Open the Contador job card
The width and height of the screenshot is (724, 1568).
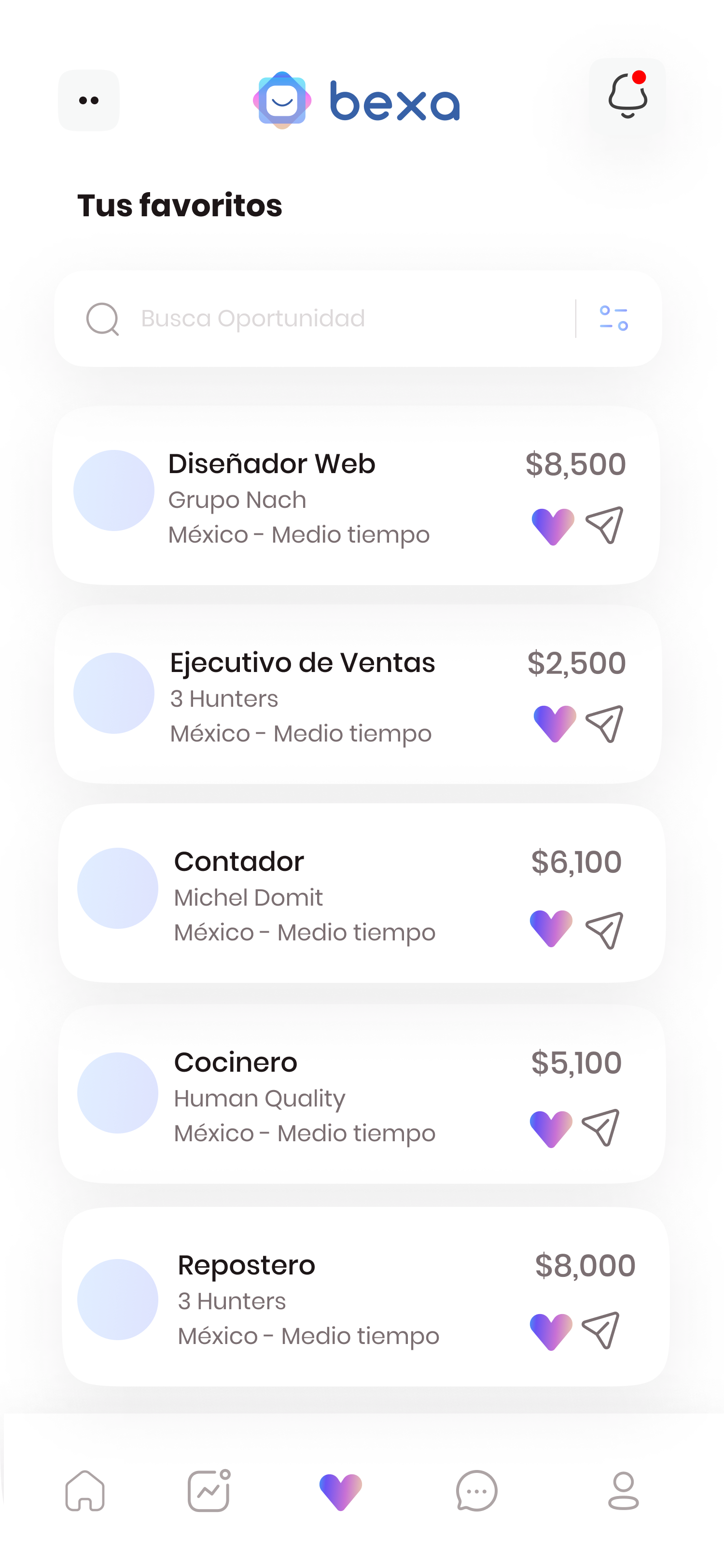pos(304,895)
